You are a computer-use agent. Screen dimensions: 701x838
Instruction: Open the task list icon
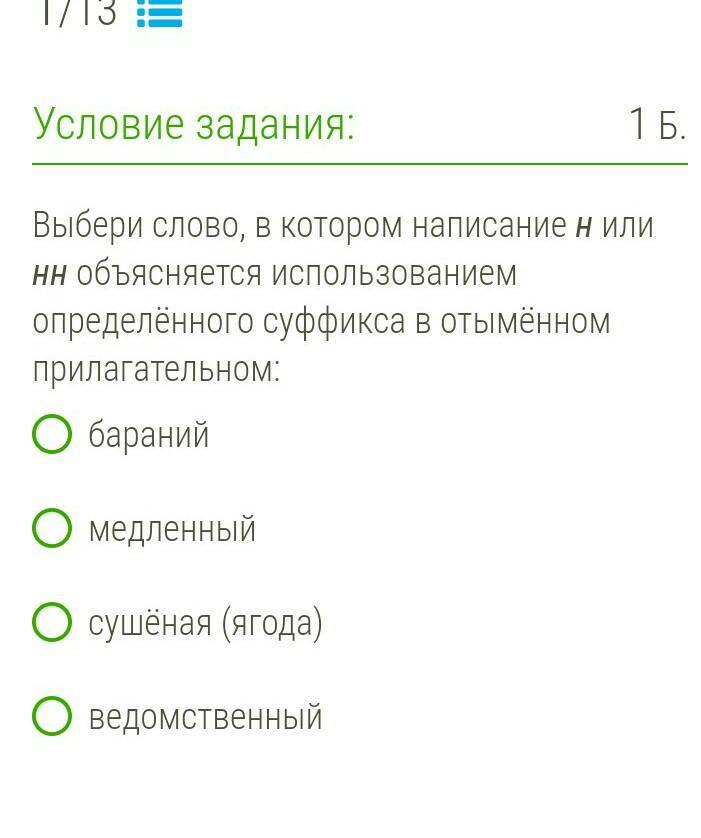[x=159, y=13]
